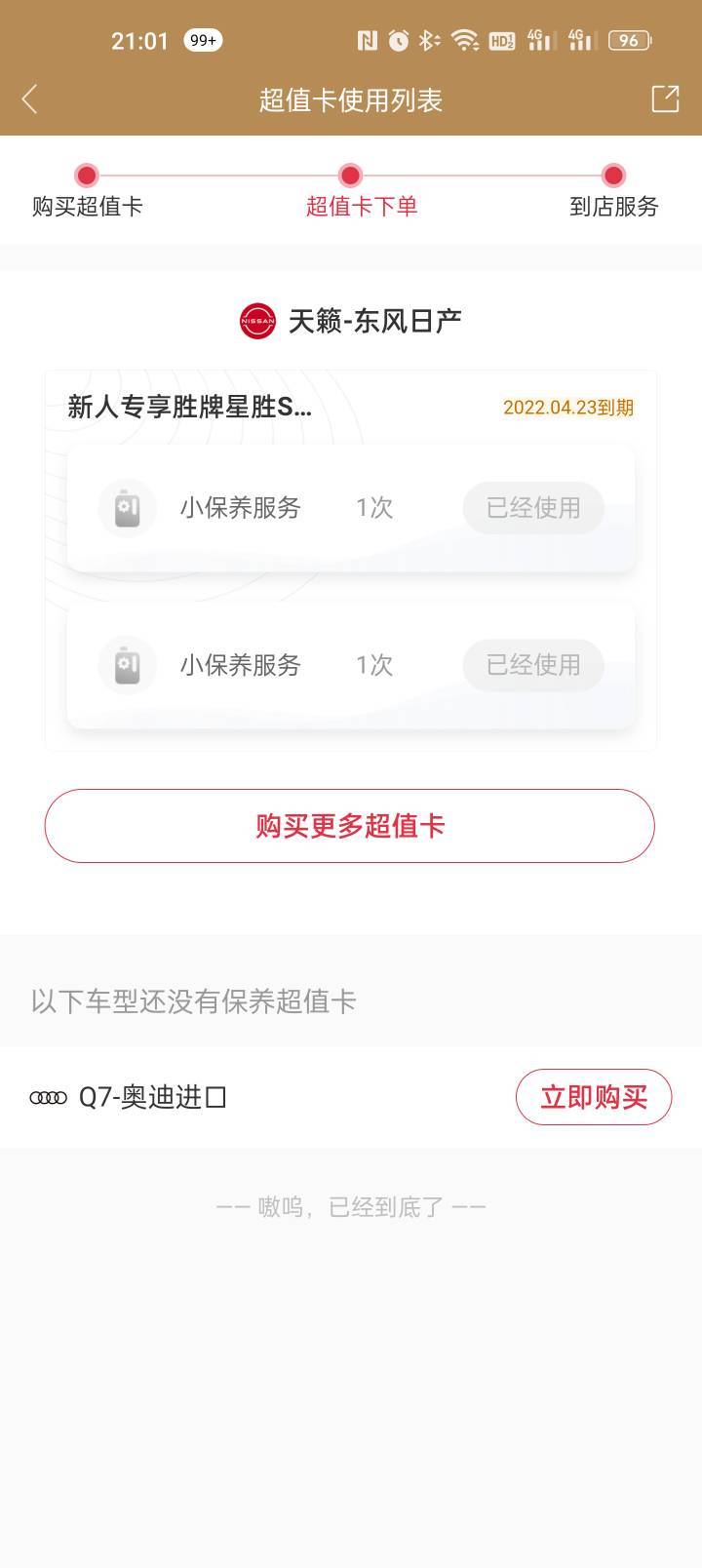Open the share icon in the header
This screenshot has width=702, height=1568.
[x=665, y=98]
